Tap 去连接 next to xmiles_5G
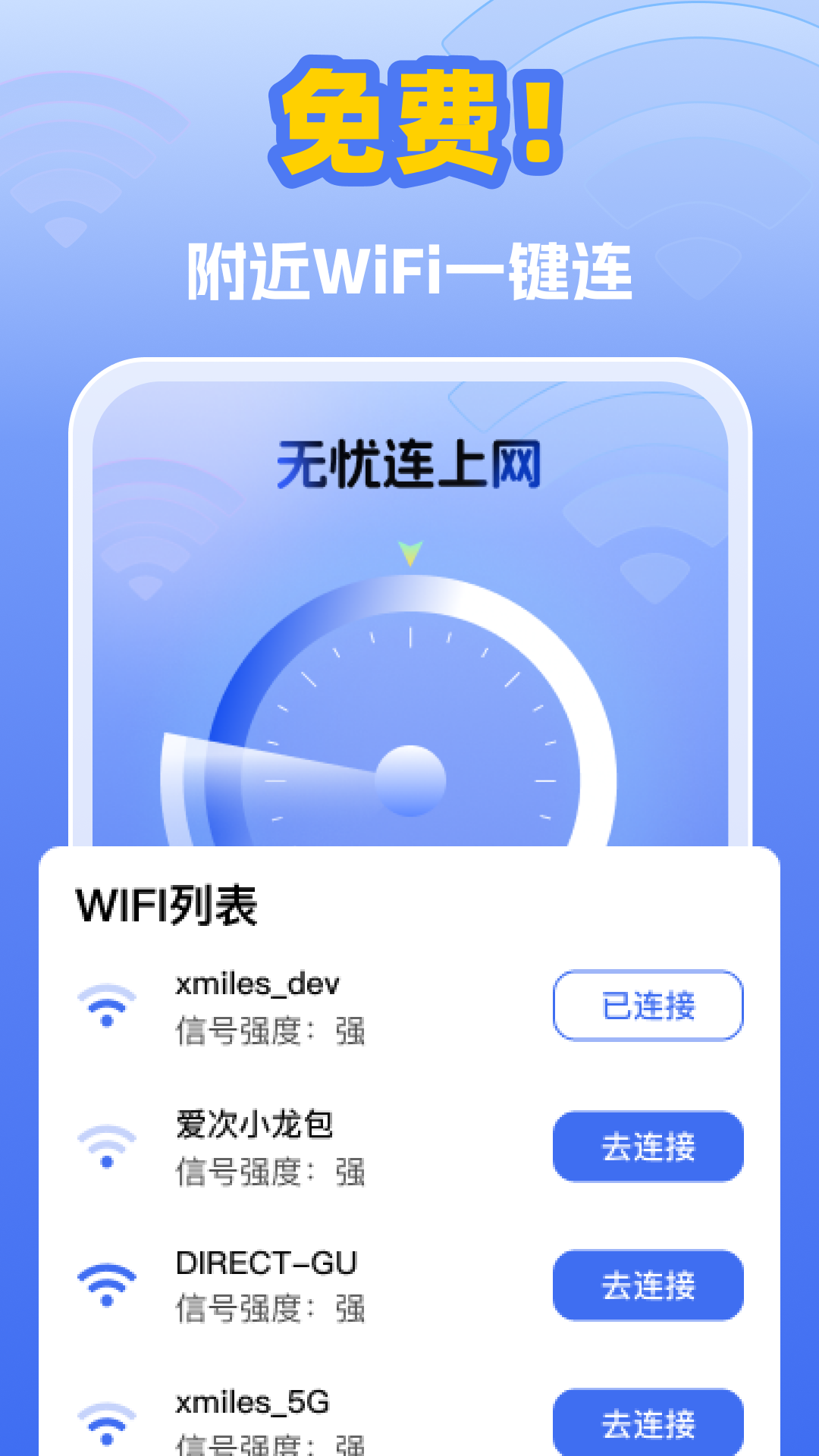This screenshot has width=819, height=1456. point(647,1423)
